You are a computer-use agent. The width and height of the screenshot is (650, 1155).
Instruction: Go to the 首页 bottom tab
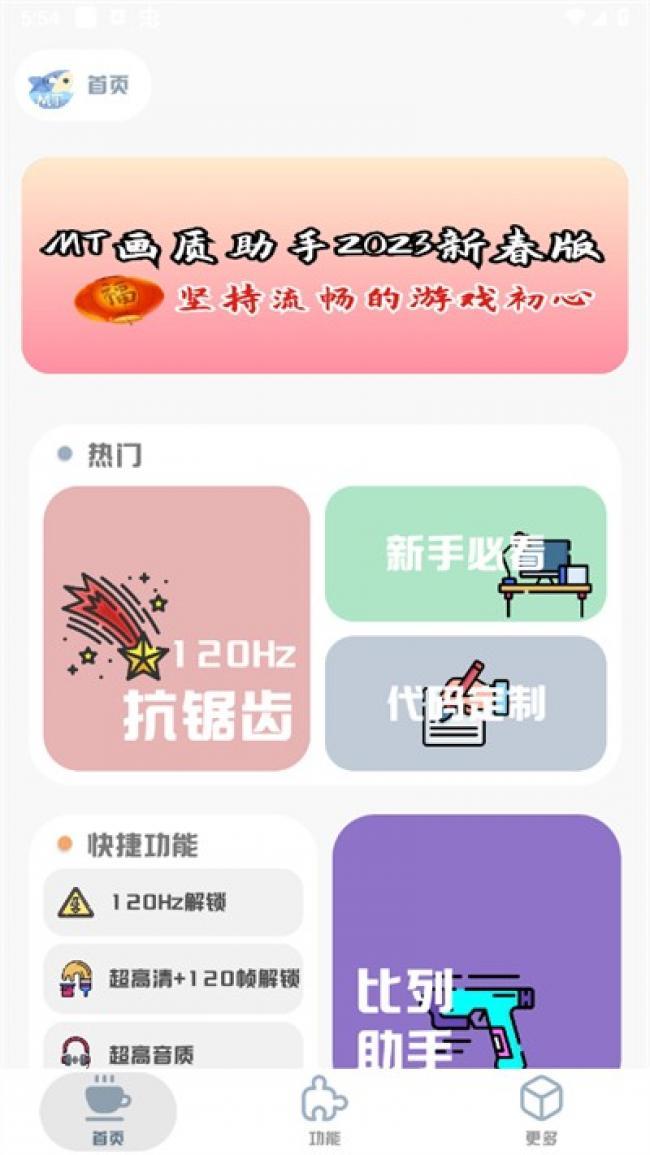tap(108, 1112)
